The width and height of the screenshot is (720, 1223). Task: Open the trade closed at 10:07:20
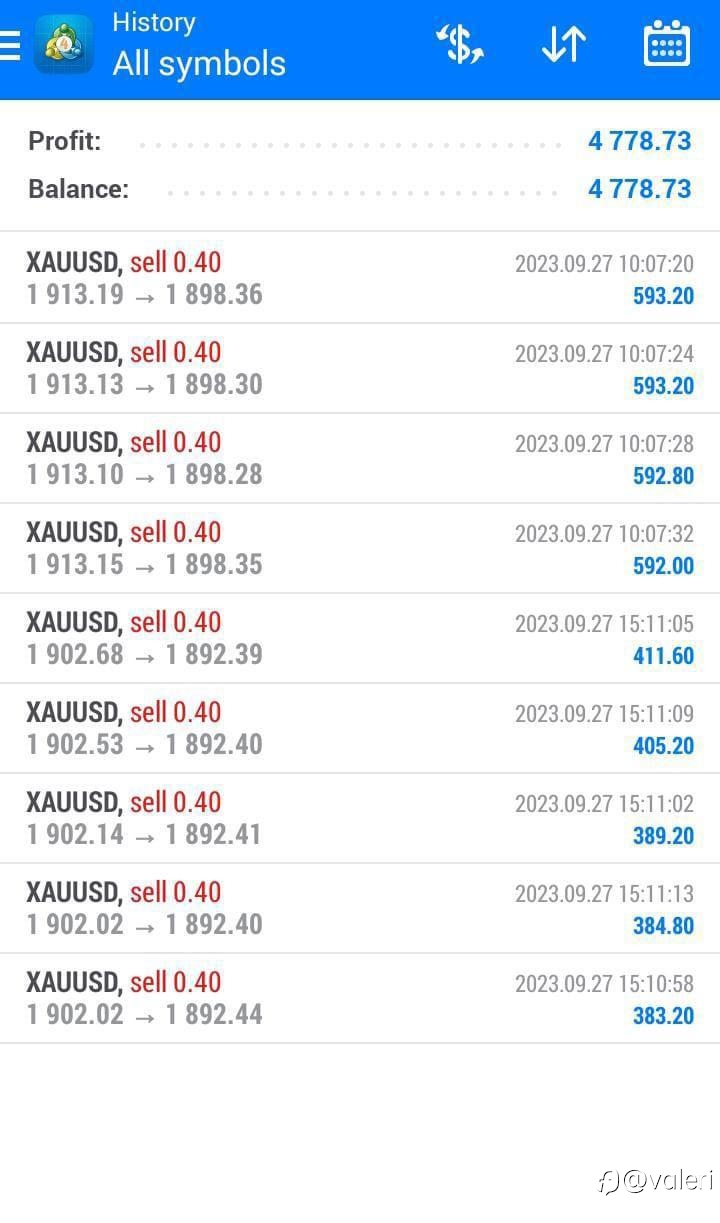coord(360,278)
